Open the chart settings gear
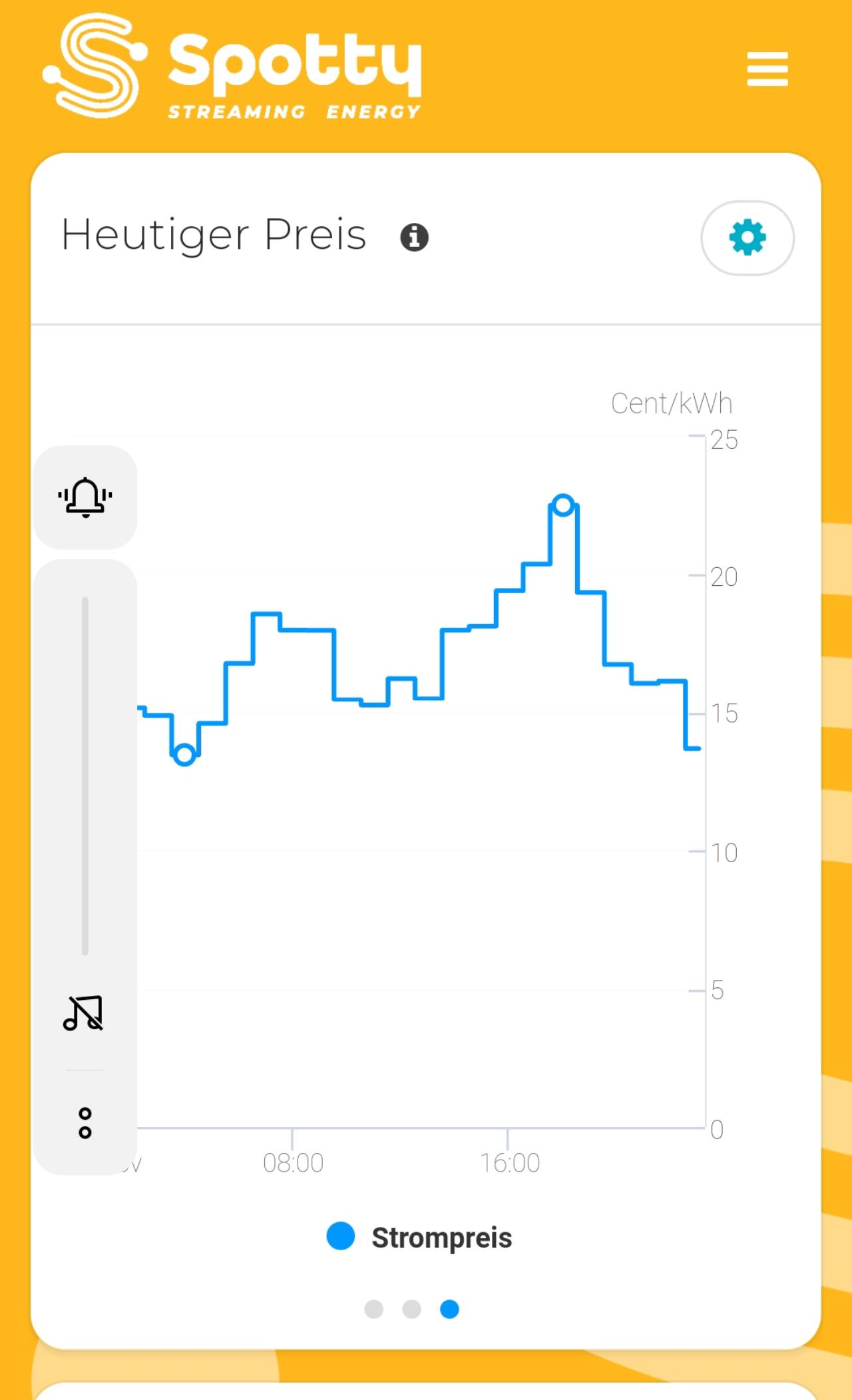The image size is (852, 1400). (x=747, y=238)
